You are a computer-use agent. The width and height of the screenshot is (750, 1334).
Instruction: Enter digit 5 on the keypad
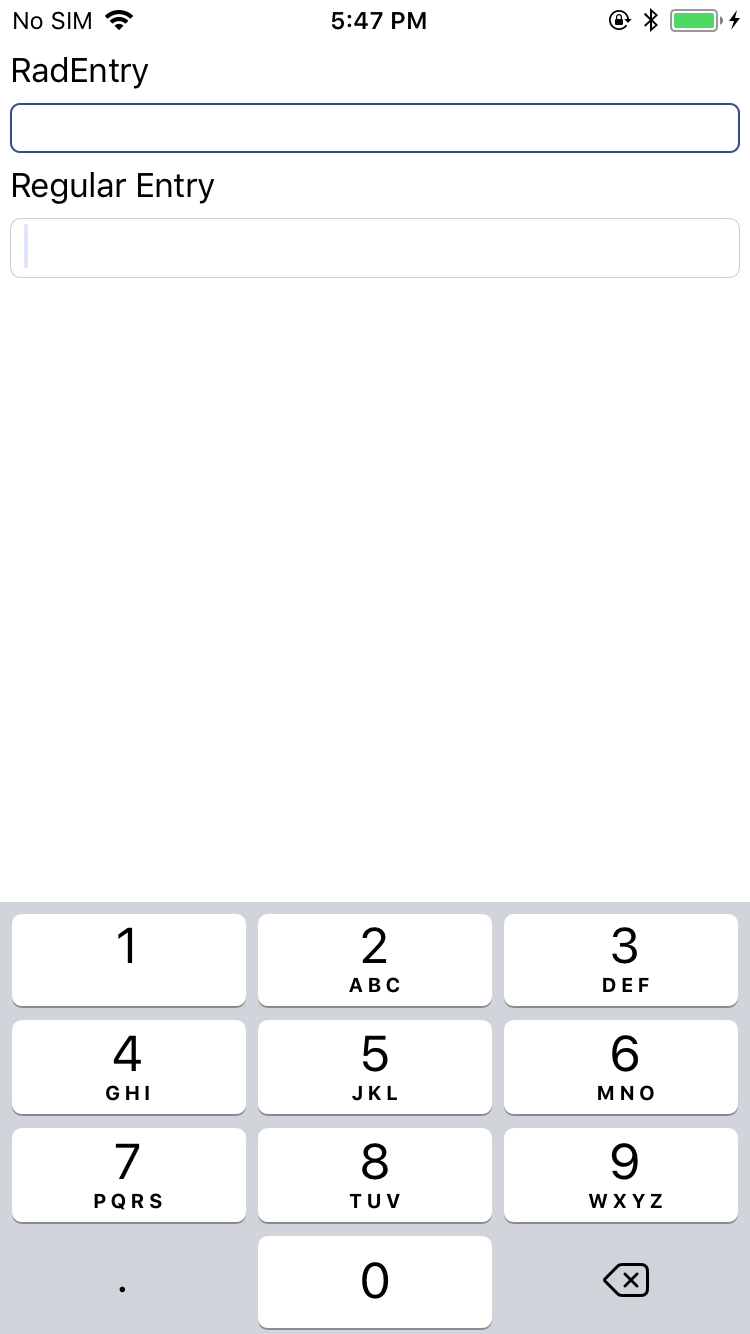click(x=374, y=1066)
